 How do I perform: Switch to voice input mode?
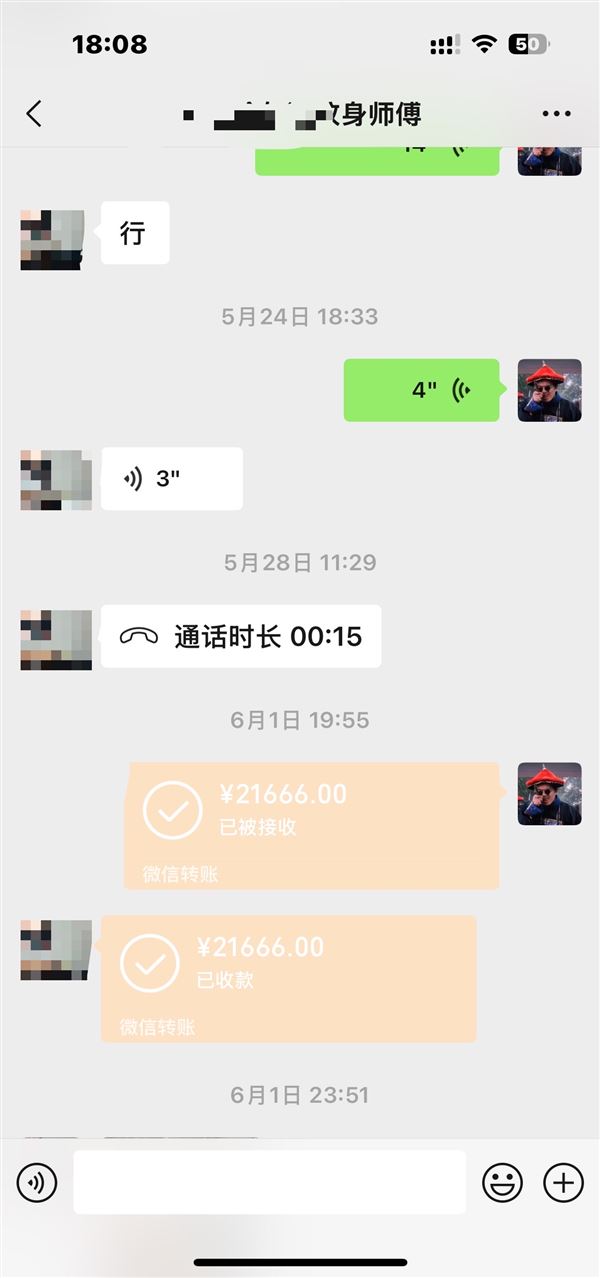37,1183
